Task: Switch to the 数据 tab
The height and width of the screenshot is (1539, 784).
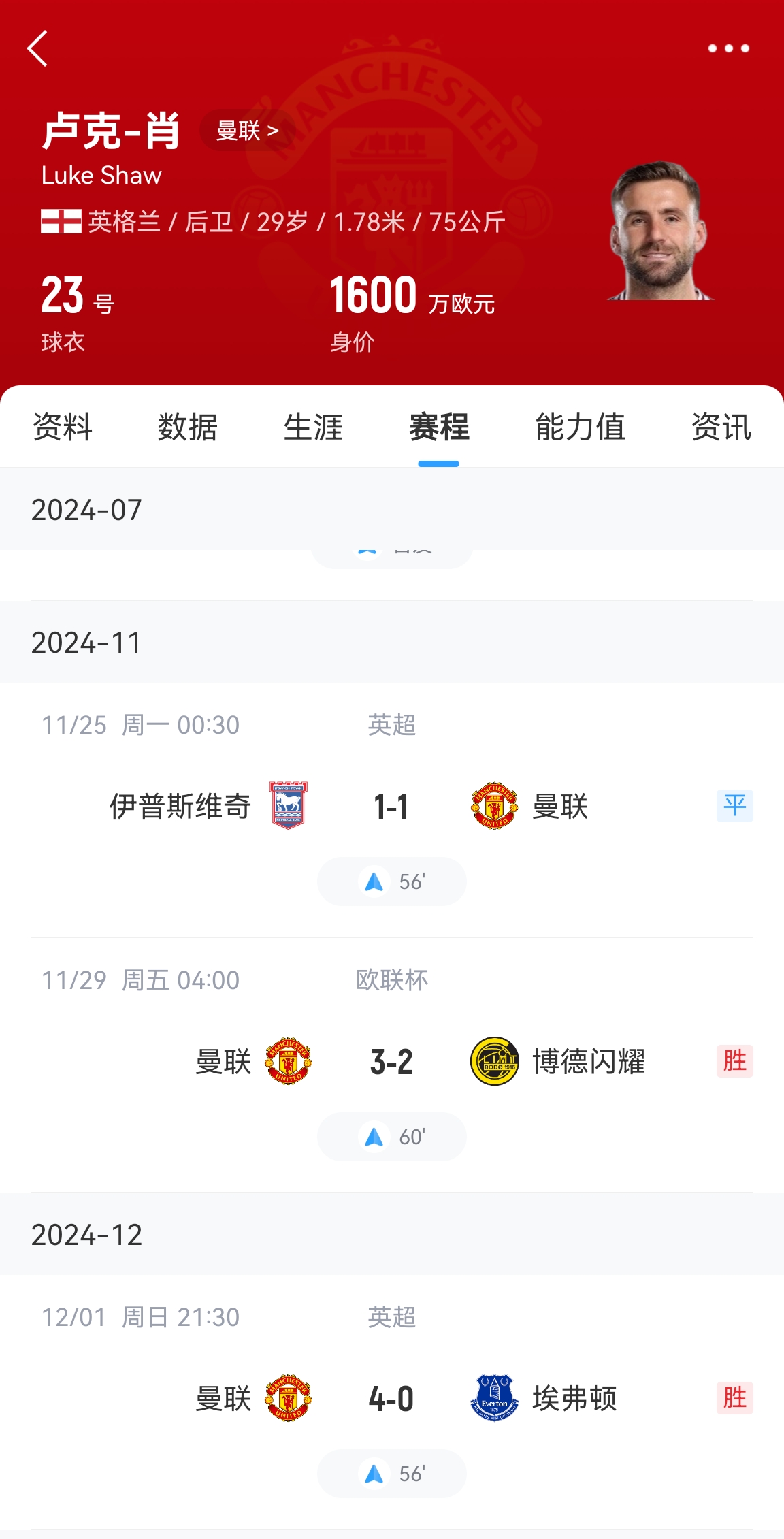Action: click(x=188, y=427)
